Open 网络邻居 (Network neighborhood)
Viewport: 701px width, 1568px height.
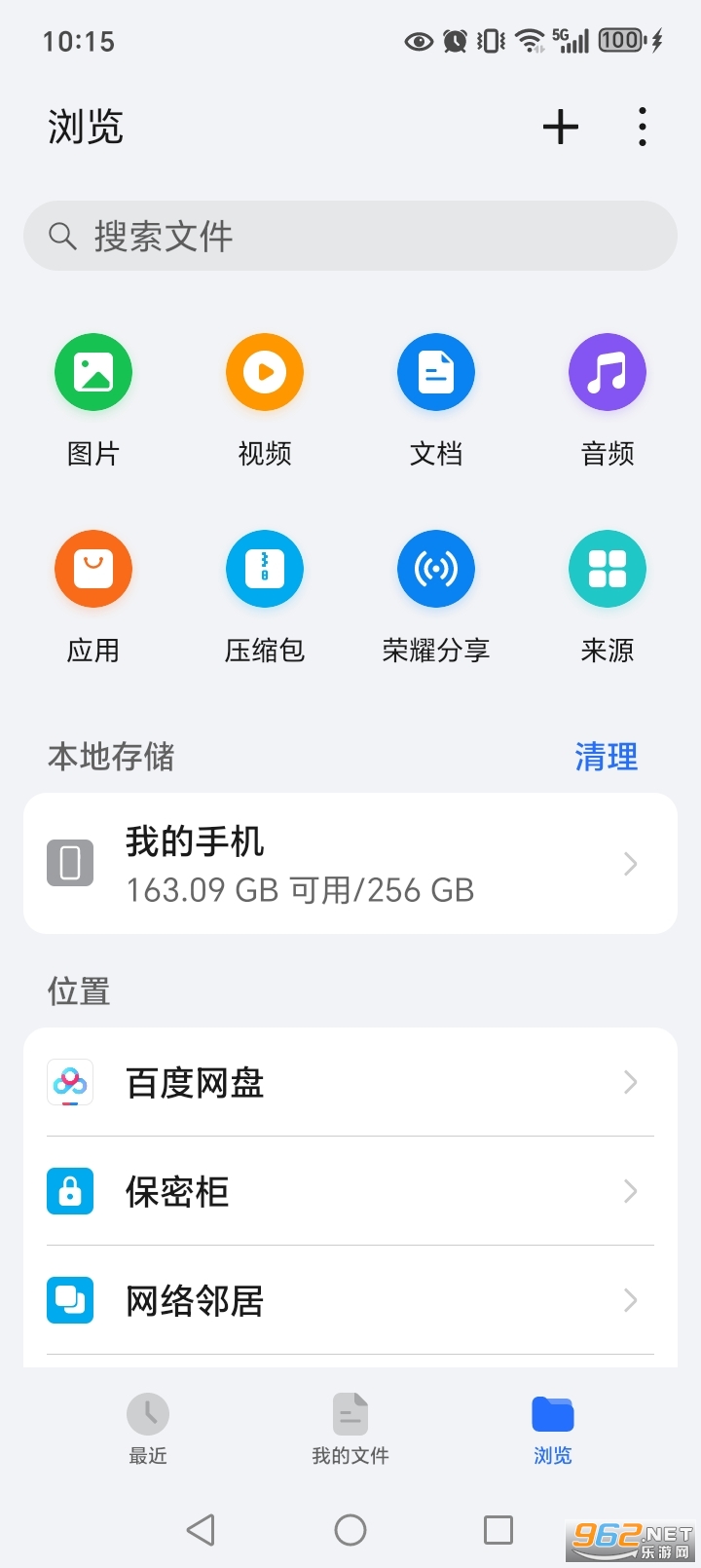(350, 1300)
